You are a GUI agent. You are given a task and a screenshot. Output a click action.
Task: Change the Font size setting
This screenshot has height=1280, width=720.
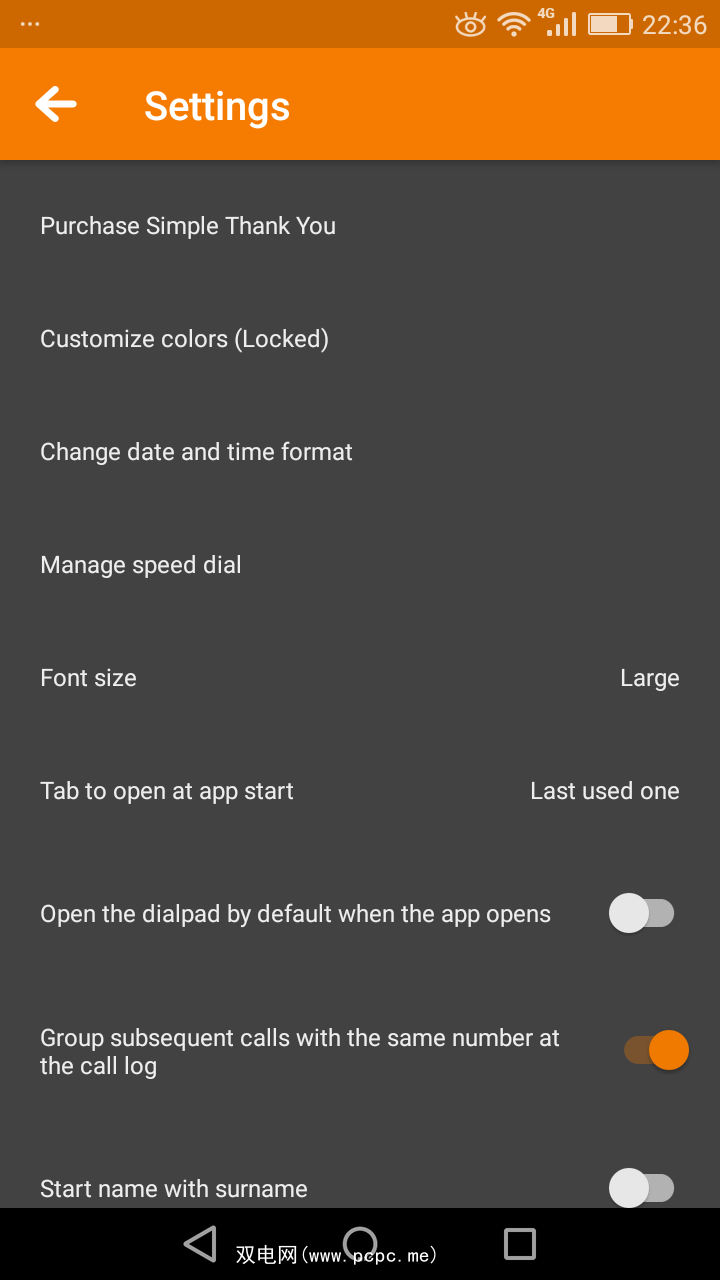[x=360, y=678]
